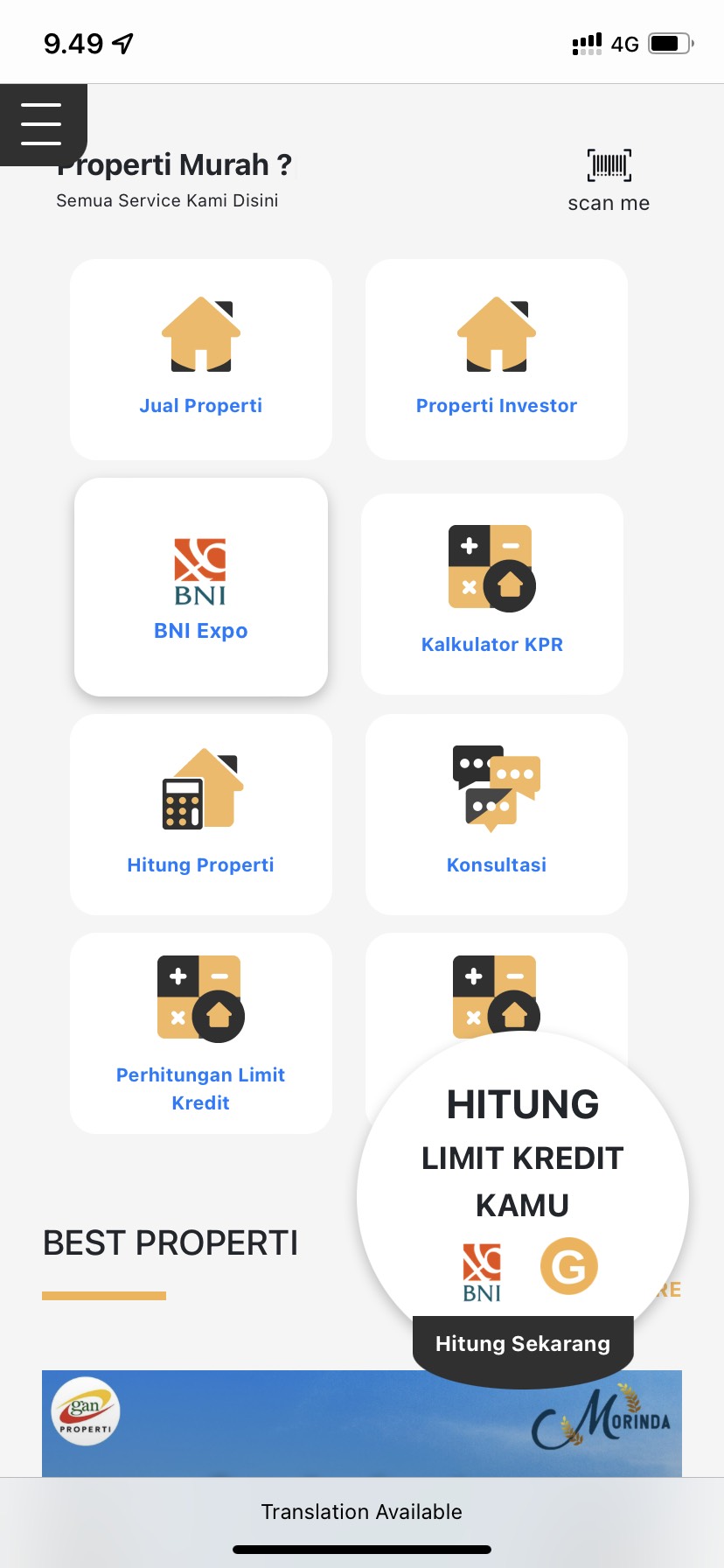Open the hamburger drawer menu
The width and height of the screenshot is (724, 1568).
(x=41, y=123)
